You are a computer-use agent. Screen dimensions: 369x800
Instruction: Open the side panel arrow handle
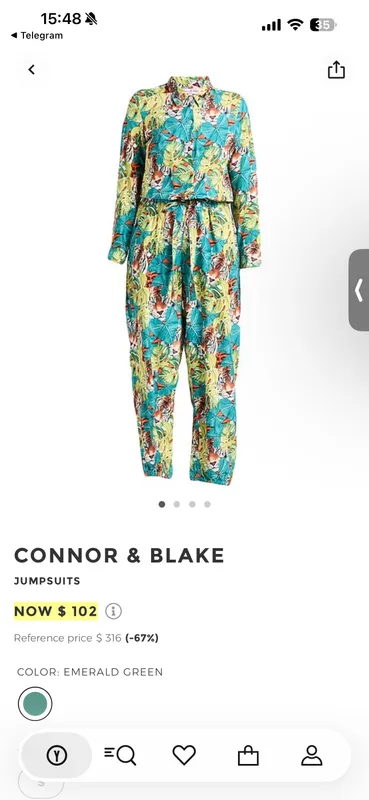pyautogui.click(x=359, y=290)
